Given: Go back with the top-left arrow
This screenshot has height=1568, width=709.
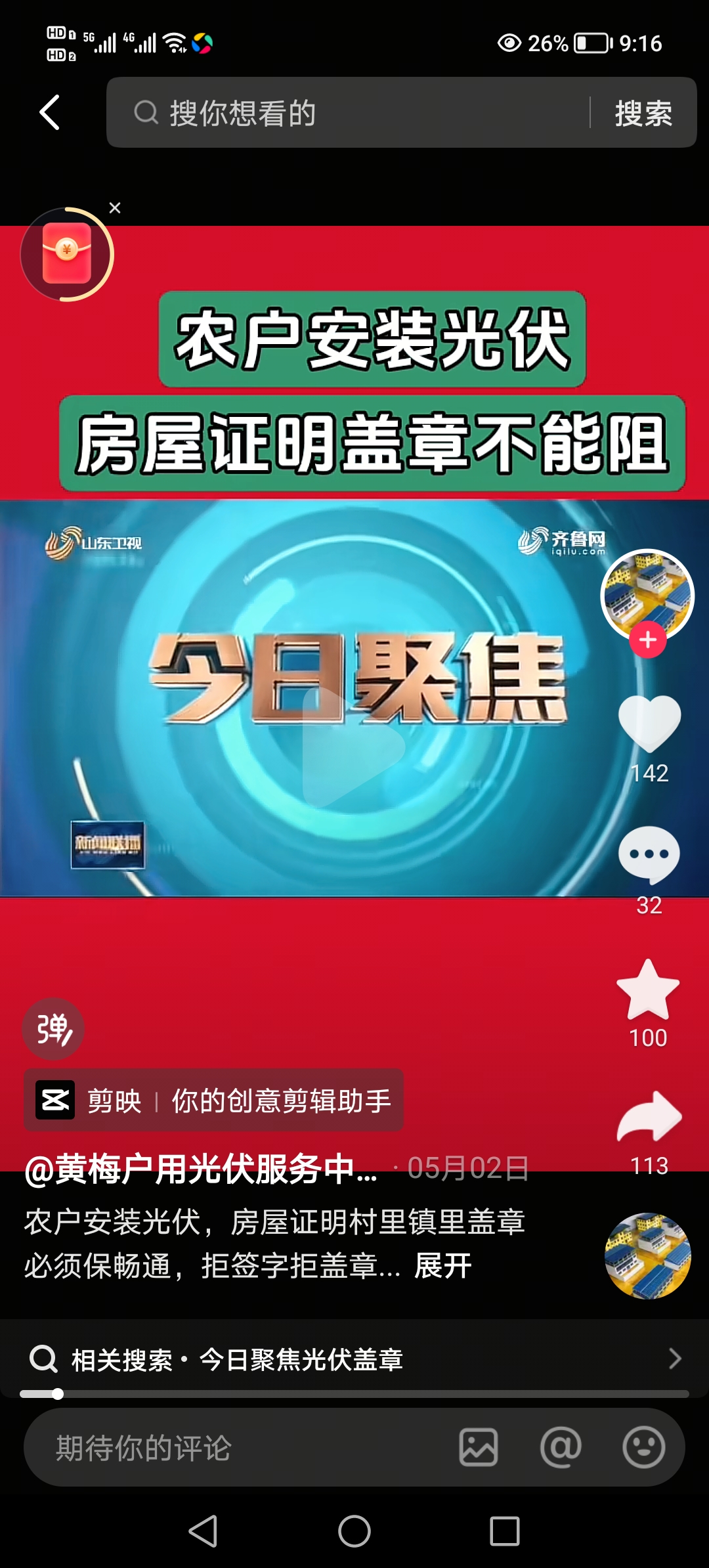Looking at the screenshot, I should (x=50, y=112).
